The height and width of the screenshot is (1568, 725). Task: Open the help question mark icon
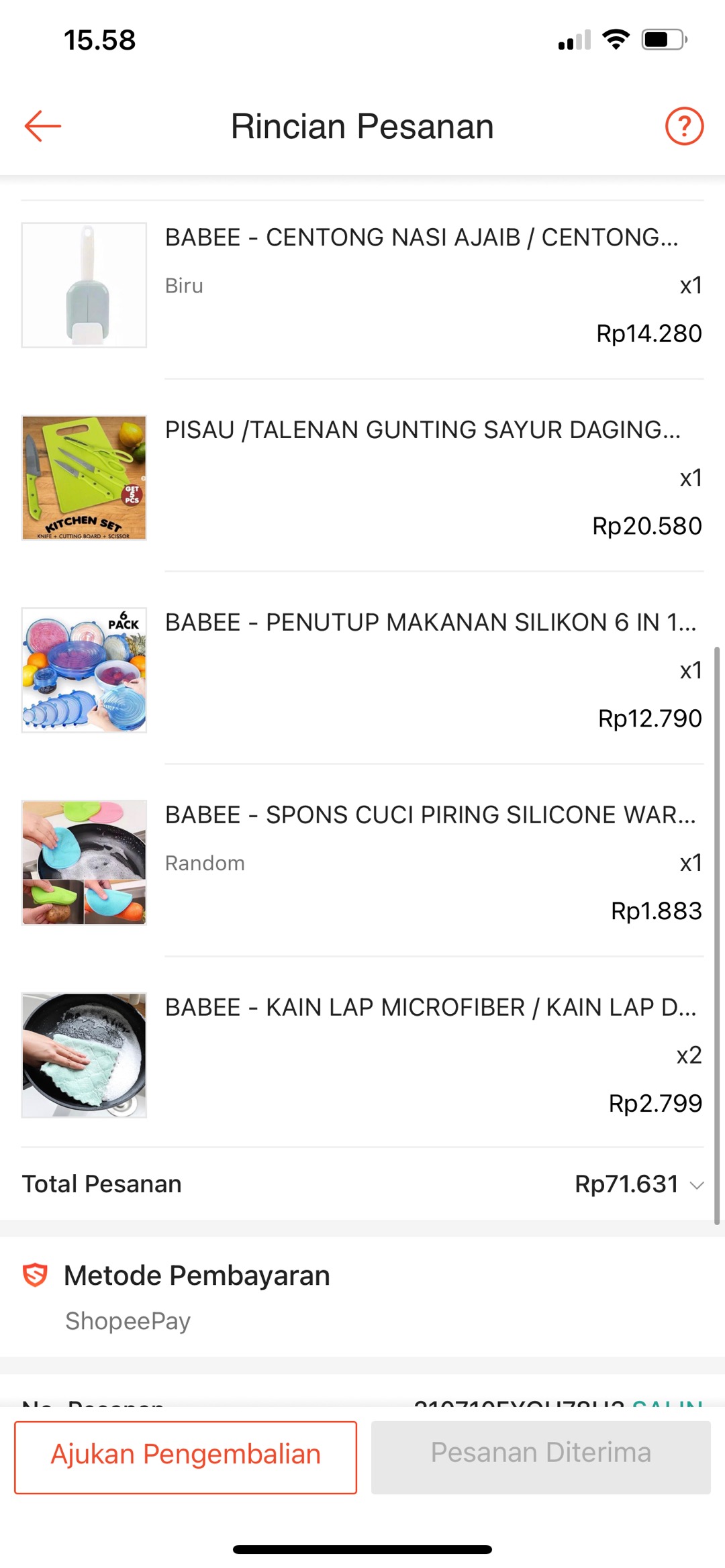click(x=683, y=125)
